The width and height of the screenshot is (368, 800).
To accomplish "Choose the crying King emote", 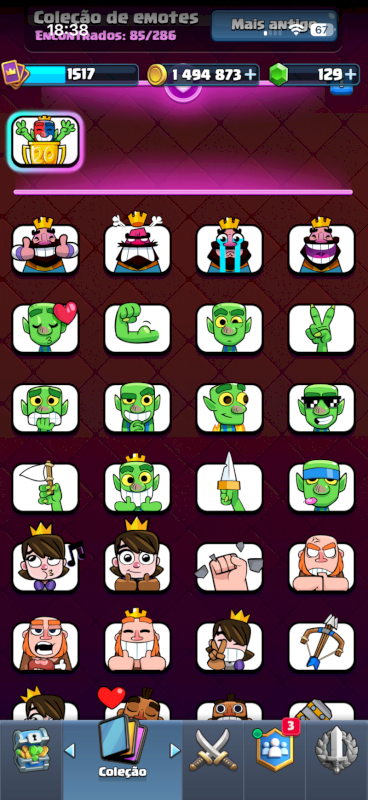I will (x=229, y=247).
